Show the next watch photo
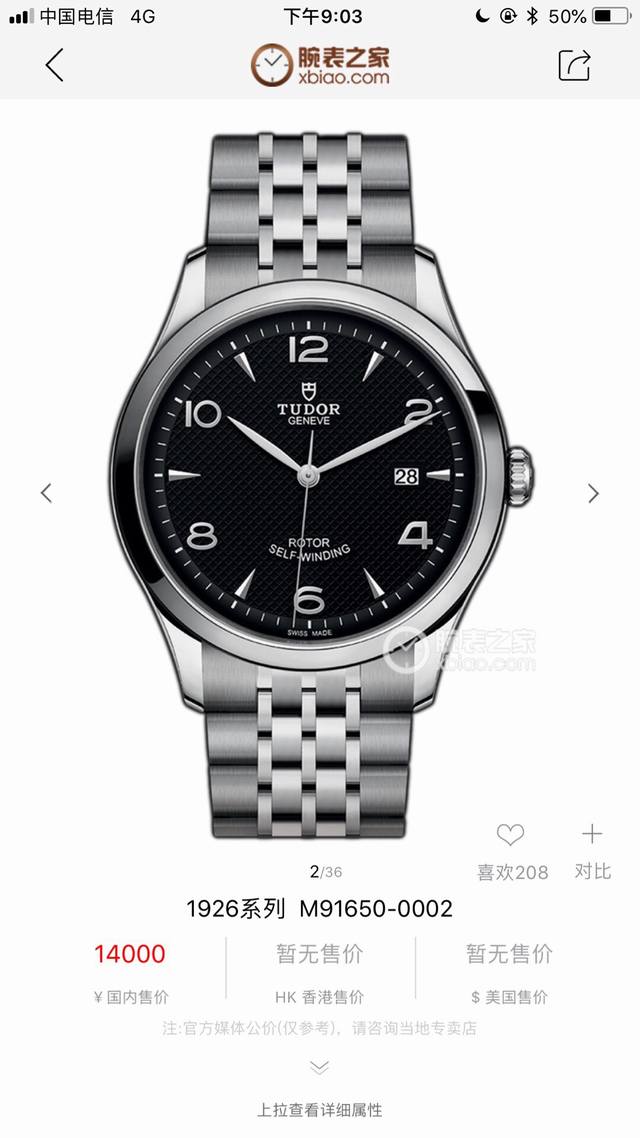Image resolution: width=640 pixels, height=1138 pixels. point(593,492)
